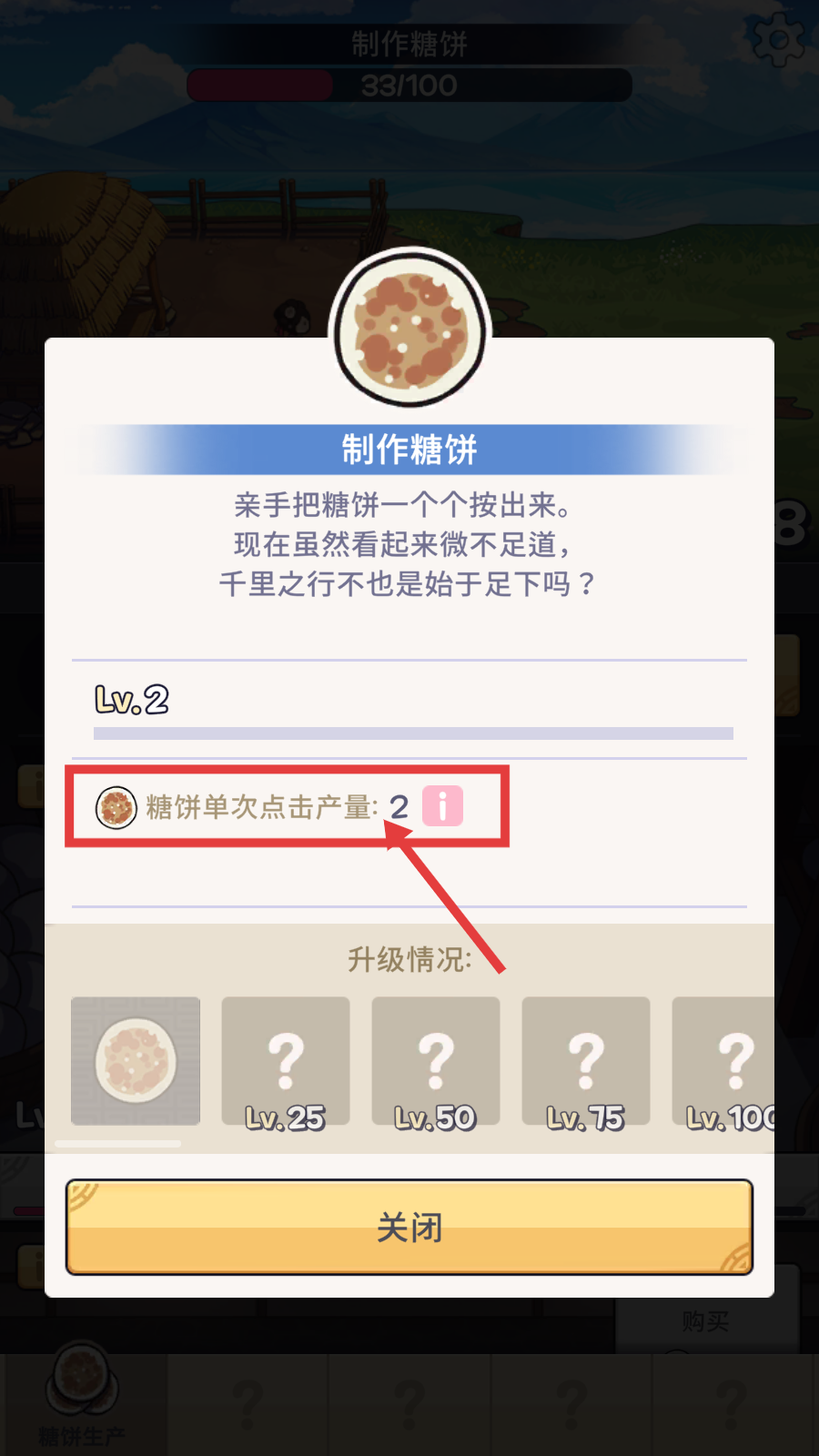Select the Lv.50 upgrade tile

coord(436,1061)
